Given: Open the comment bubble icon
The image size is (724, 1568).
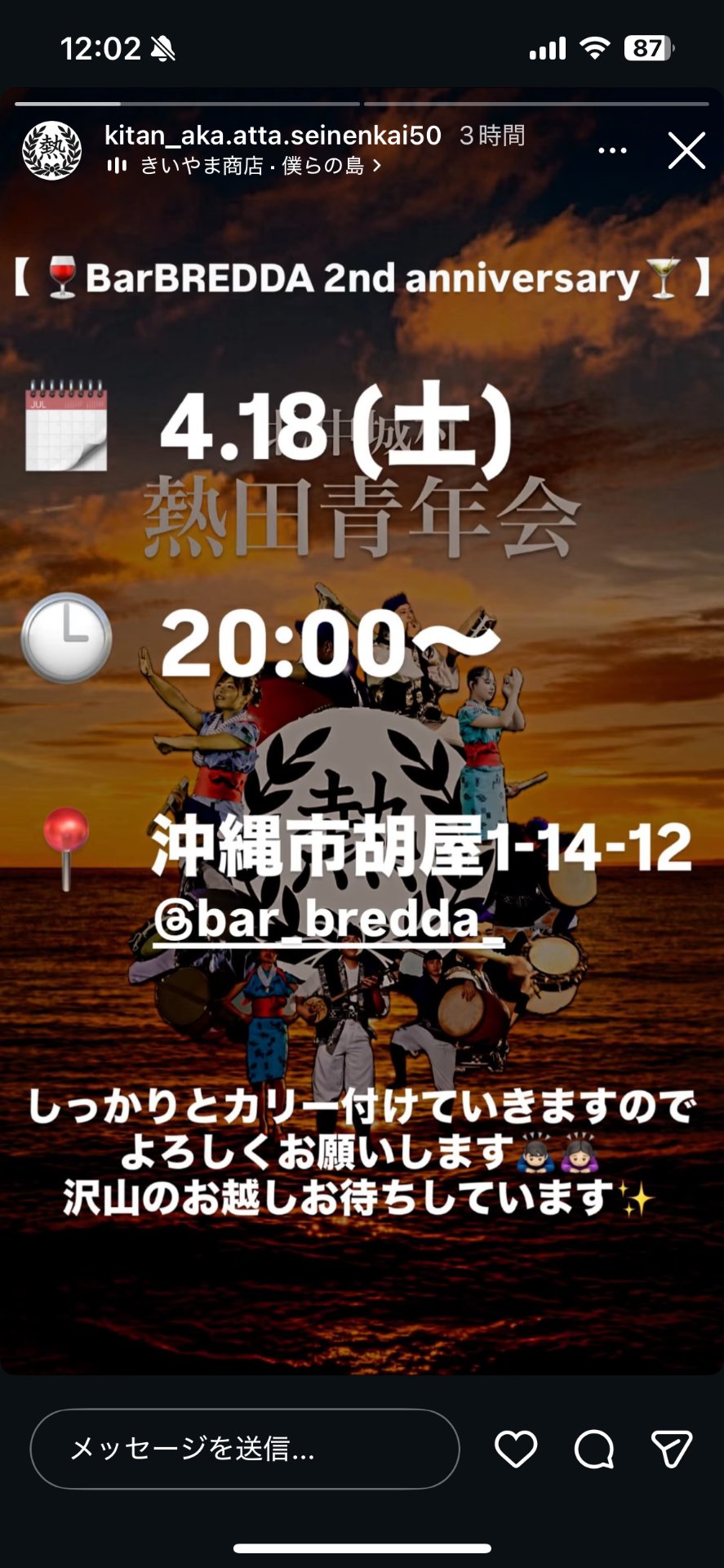Looking at the screenshot, I should click(x=593, y=1449).
